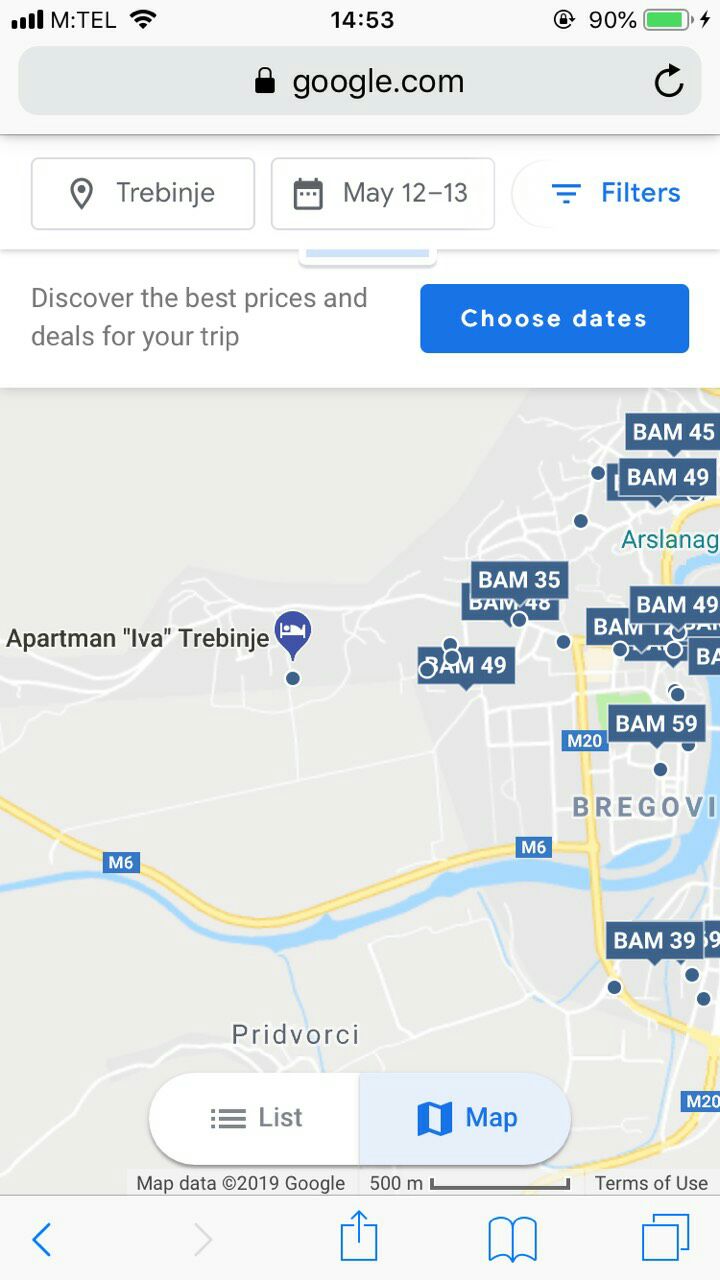Select the BAM 59 hotel marker

click(x=656, y=723)
